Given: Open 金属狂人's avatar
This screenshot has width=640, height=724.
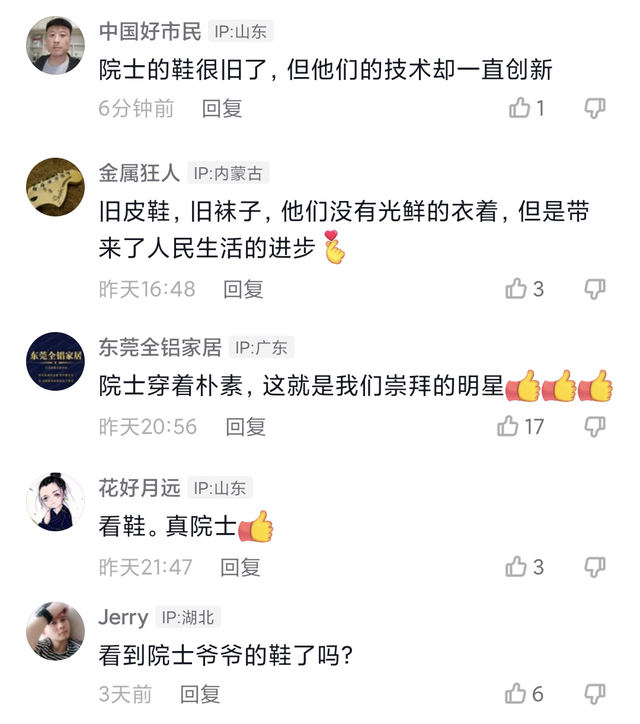Looking at the screenshot, I should [x=55, y=187].
